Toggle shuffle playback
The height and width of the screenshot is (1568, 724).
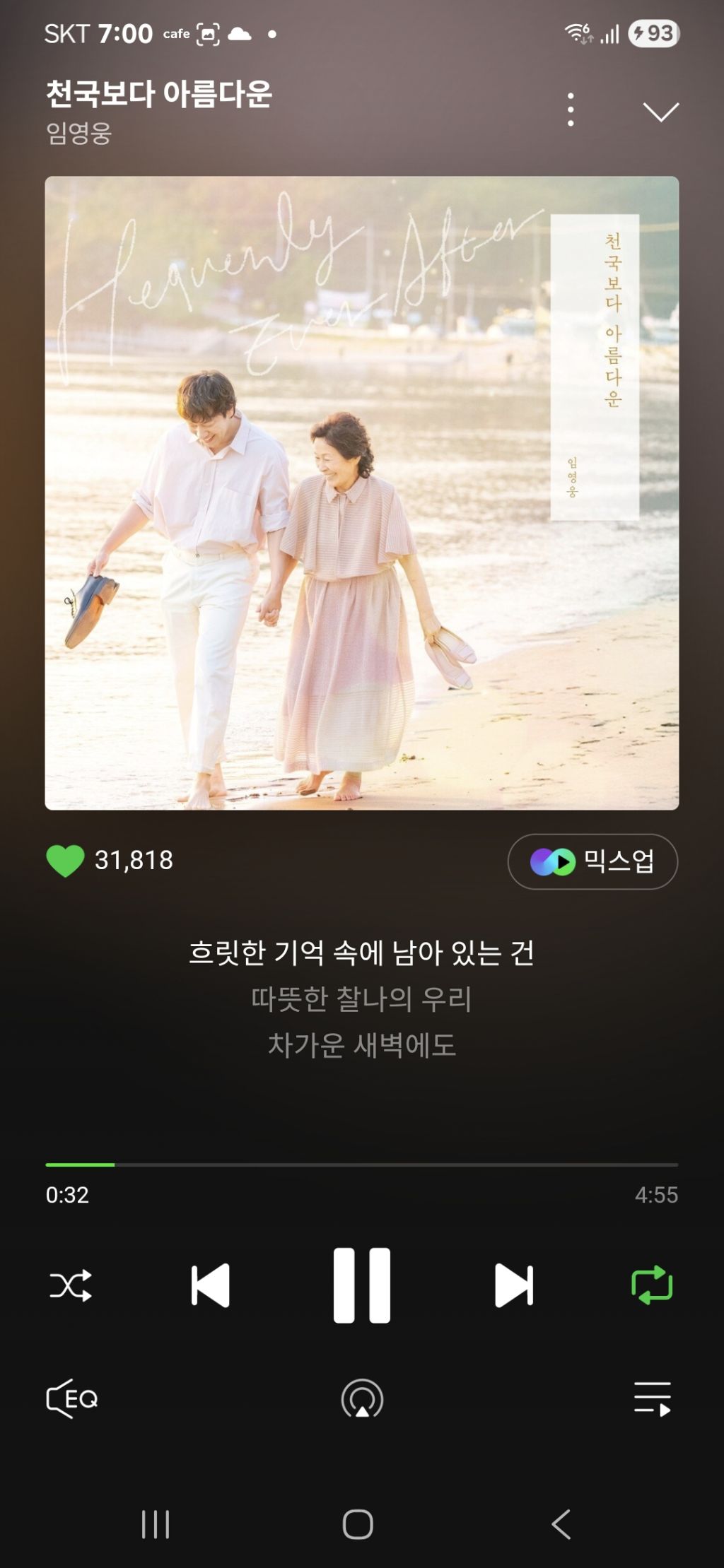(x=71, y=1285)
